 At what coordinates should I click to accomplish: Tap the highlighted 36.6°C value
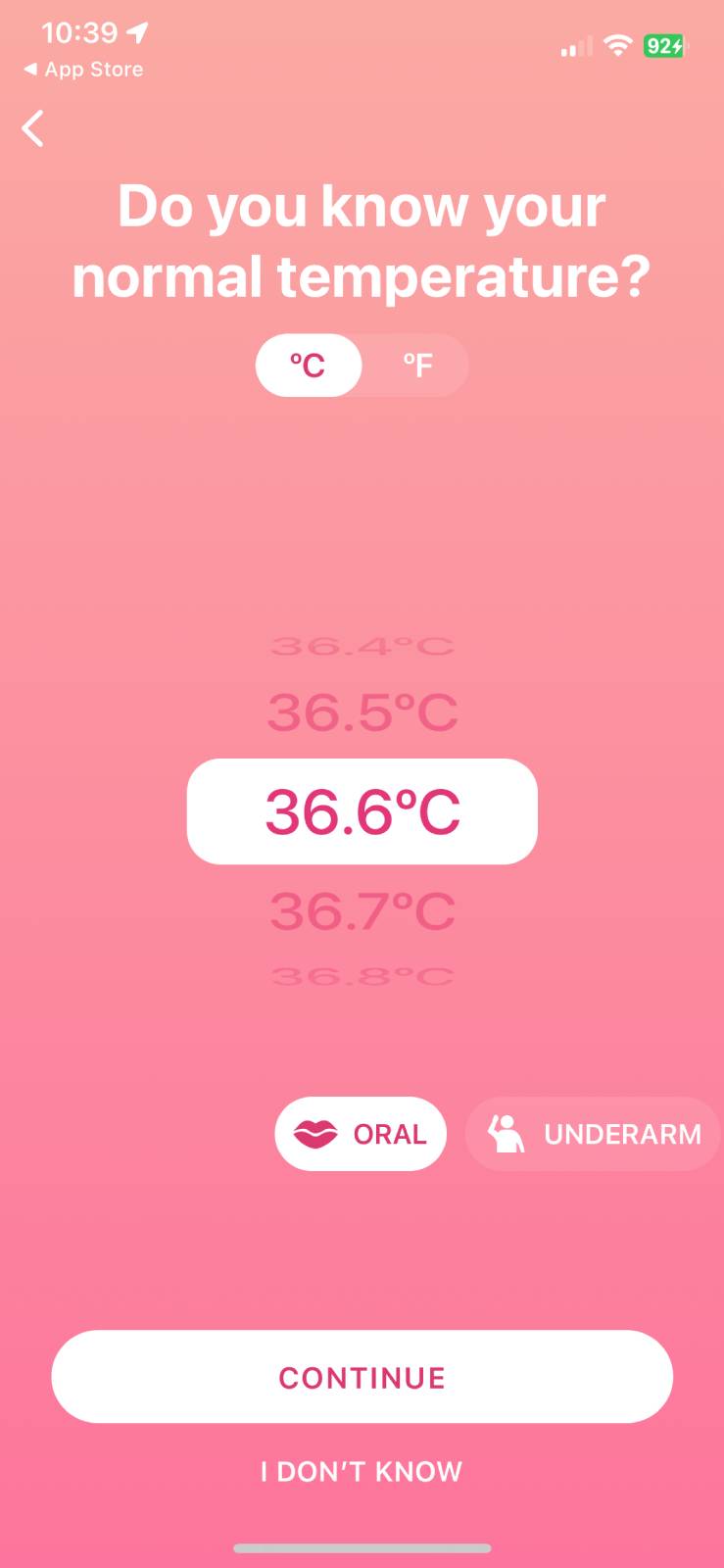[362, 811]
